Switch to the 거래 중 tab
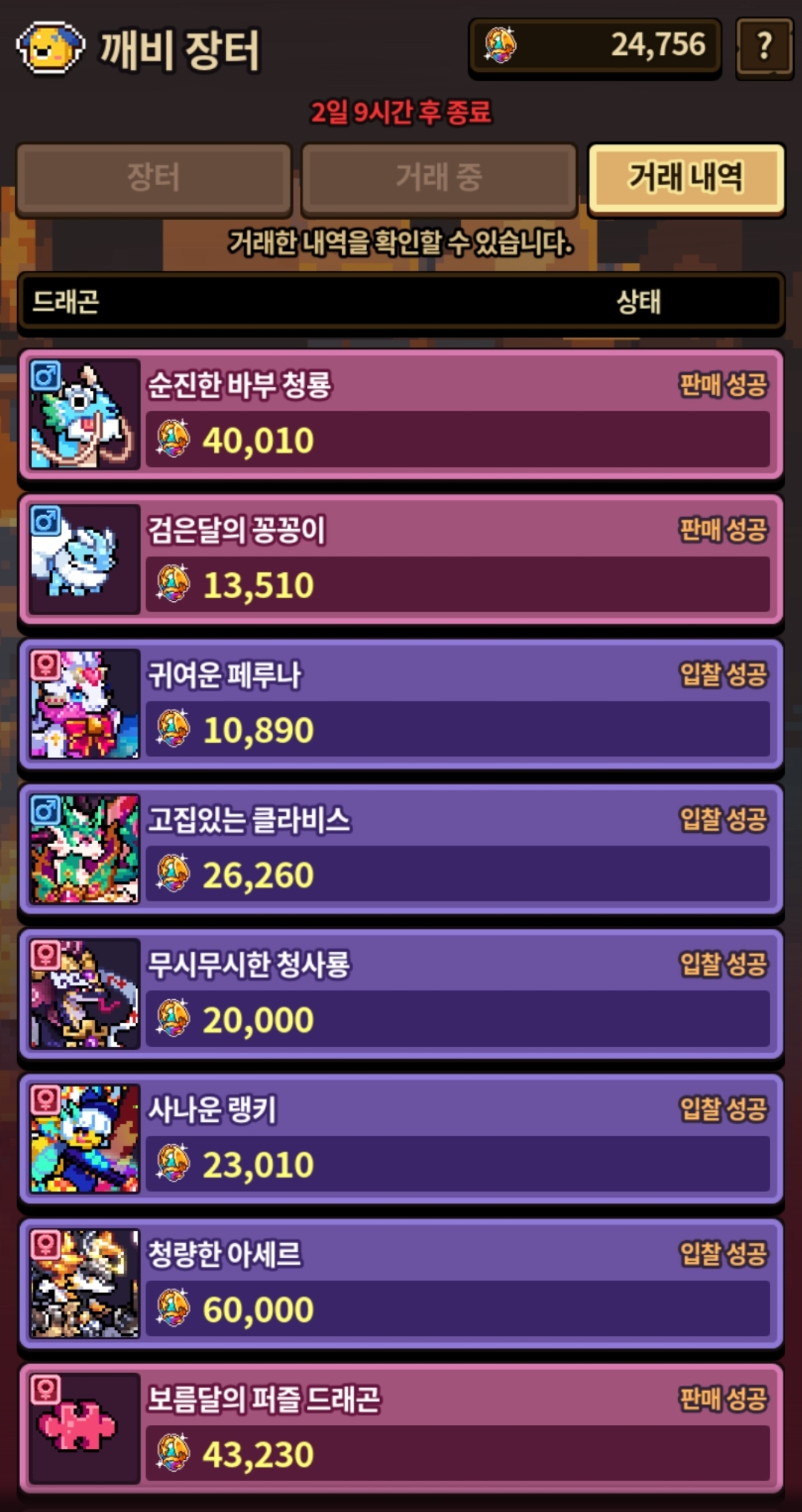The image size is (802, 1512). coord(439,178)
